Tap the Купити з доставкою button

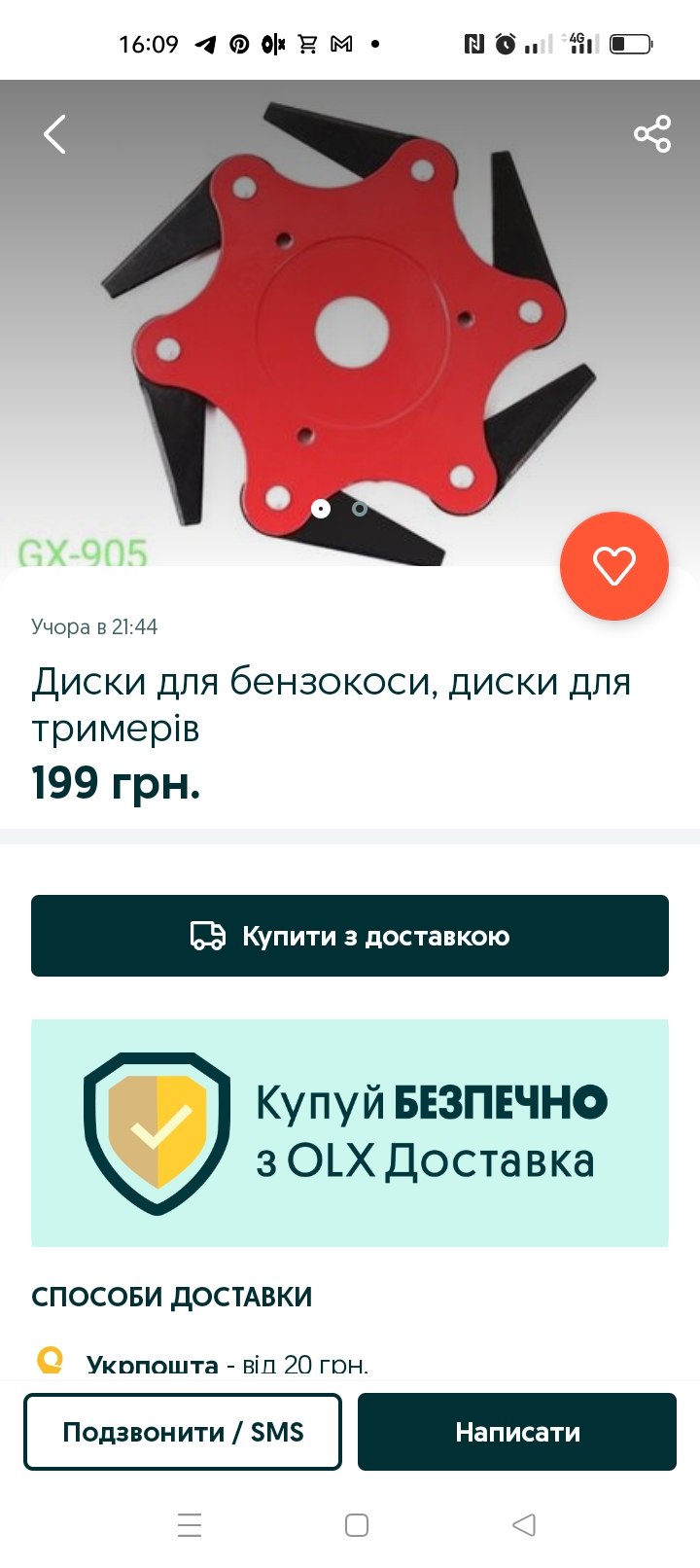click(x=350, y=936)
